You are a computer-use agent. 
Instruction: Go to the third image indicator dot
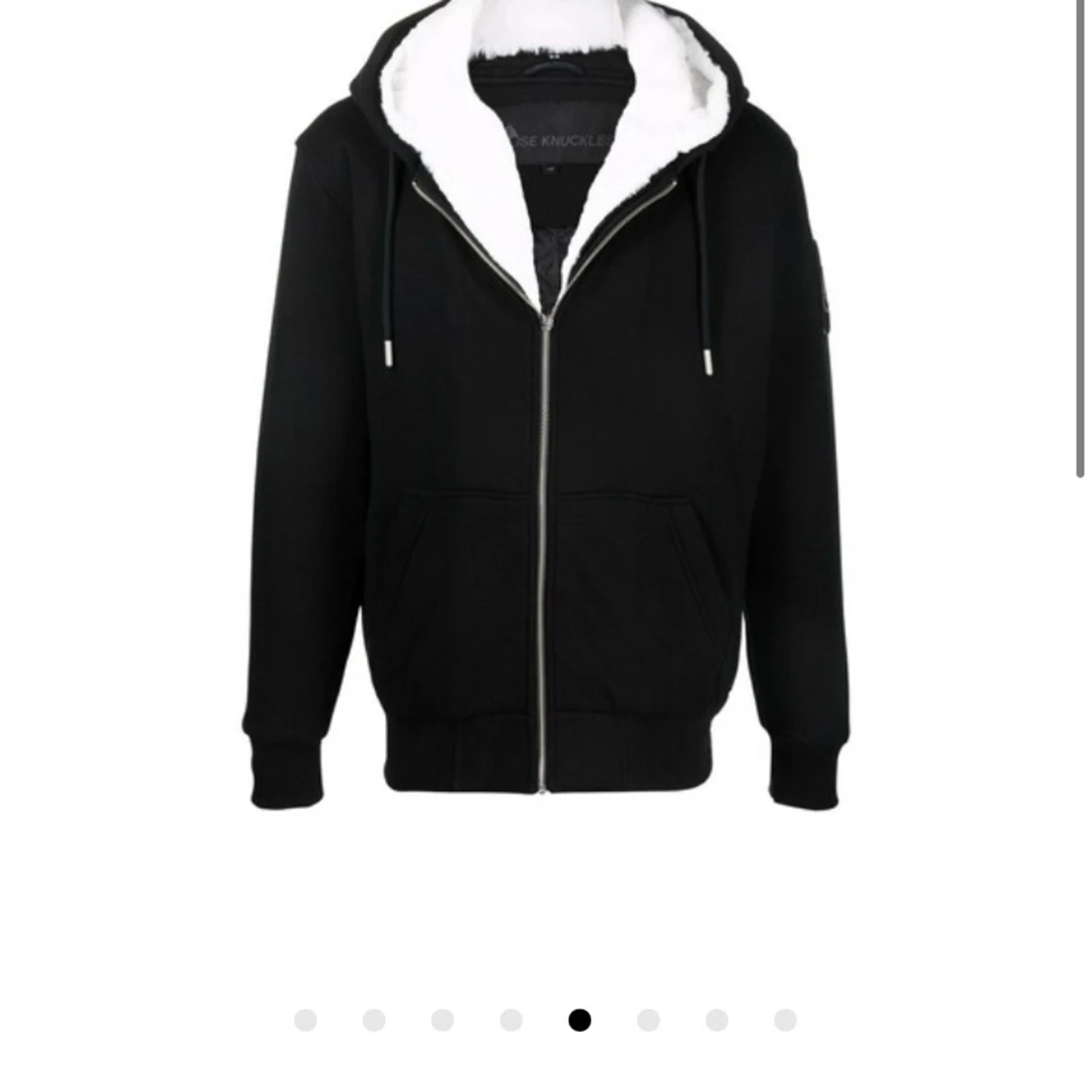(443, 1020)
